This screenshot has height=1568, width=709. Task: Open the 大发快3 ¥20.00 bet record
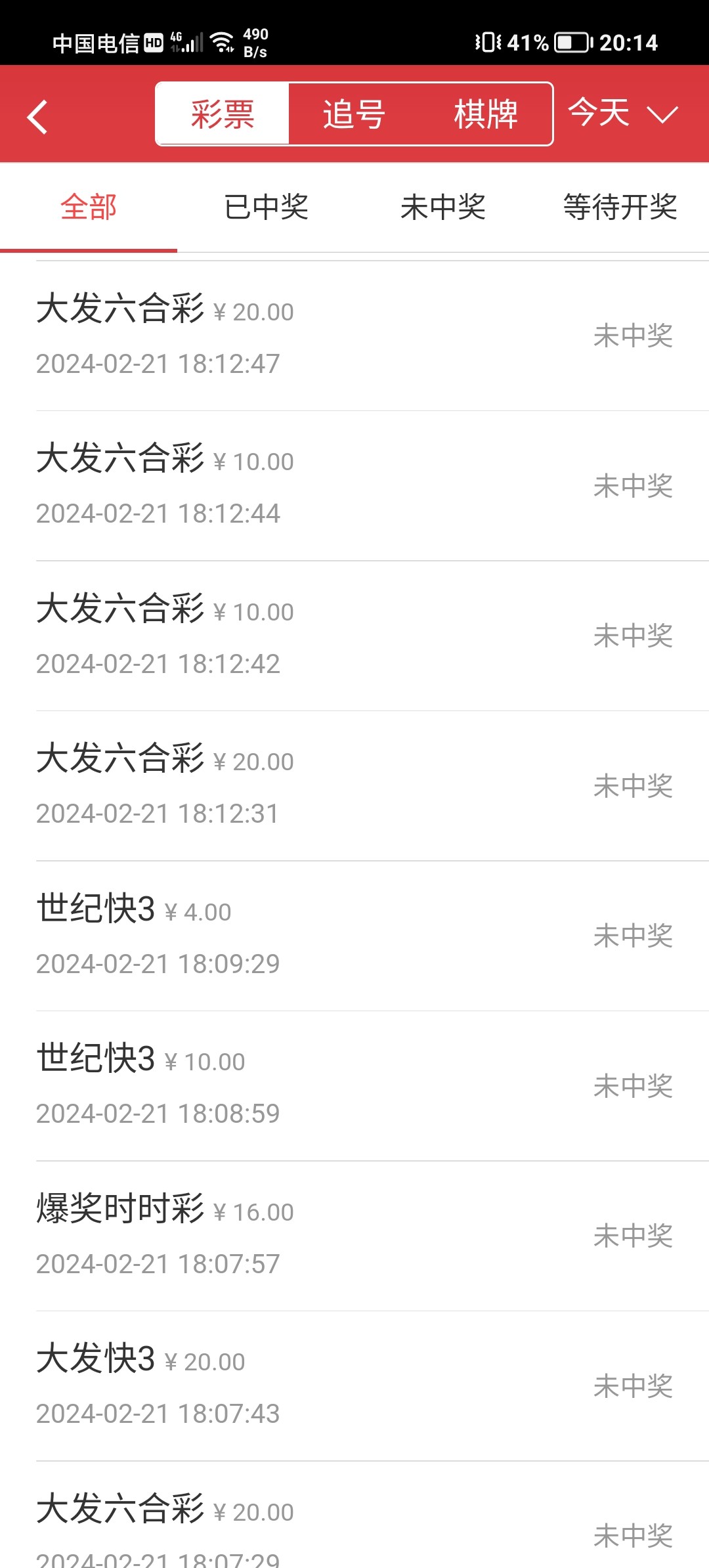(354, 1386)
